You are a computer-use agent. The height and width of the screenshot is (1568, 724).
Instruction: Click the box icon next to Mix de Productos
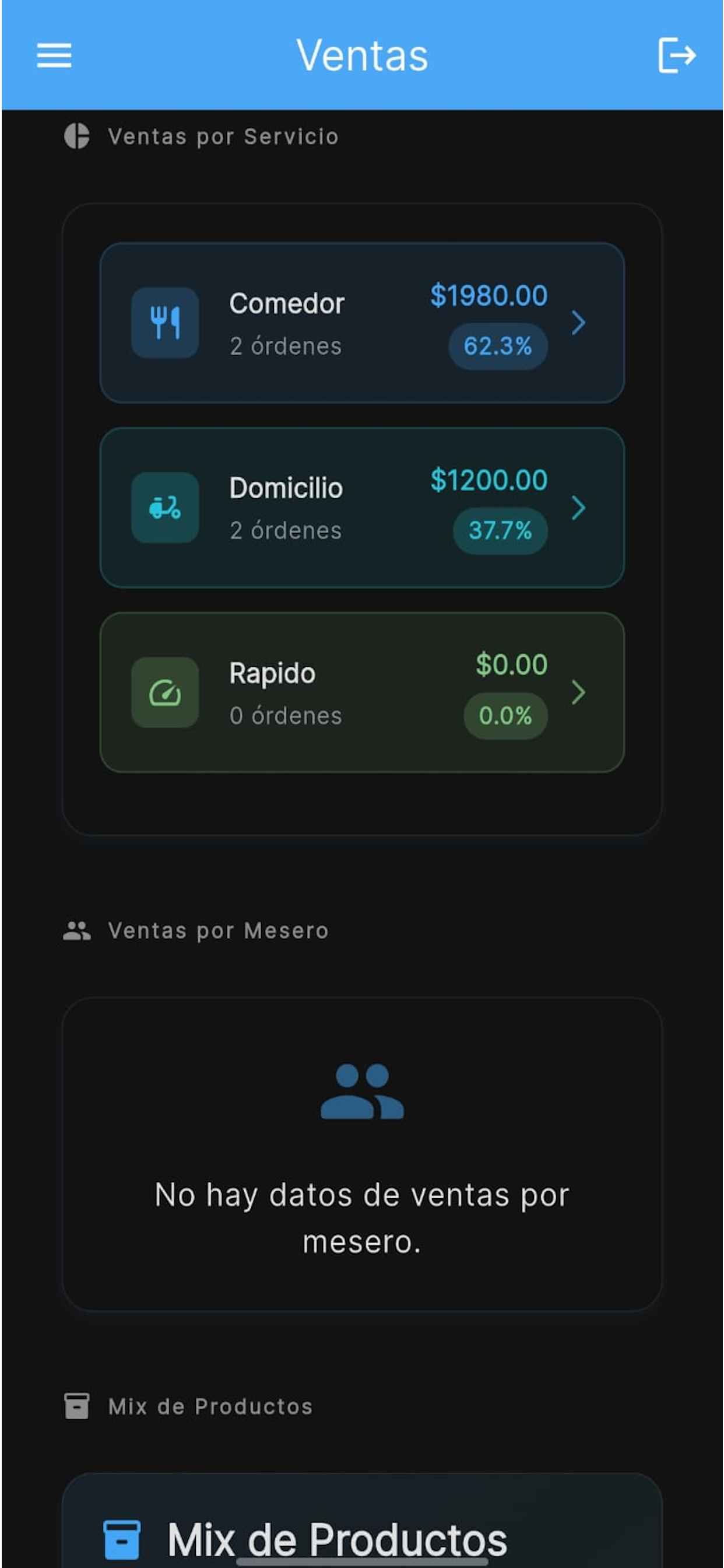(x=78, y=1406)
